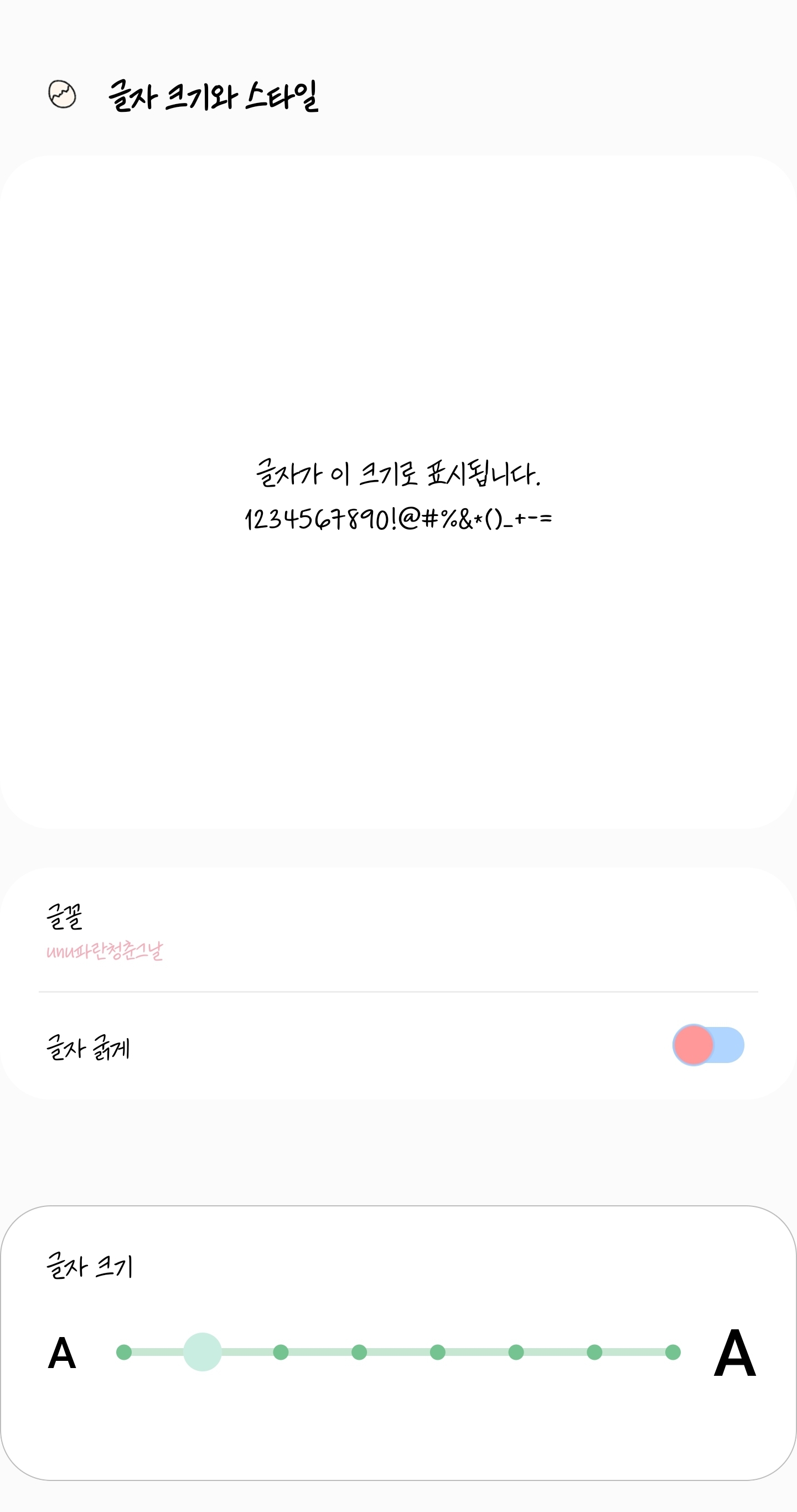Viewport: 797px width, 1512px height.
Task: Open the 글꼴 font style row
Action: tap(398, 930)
